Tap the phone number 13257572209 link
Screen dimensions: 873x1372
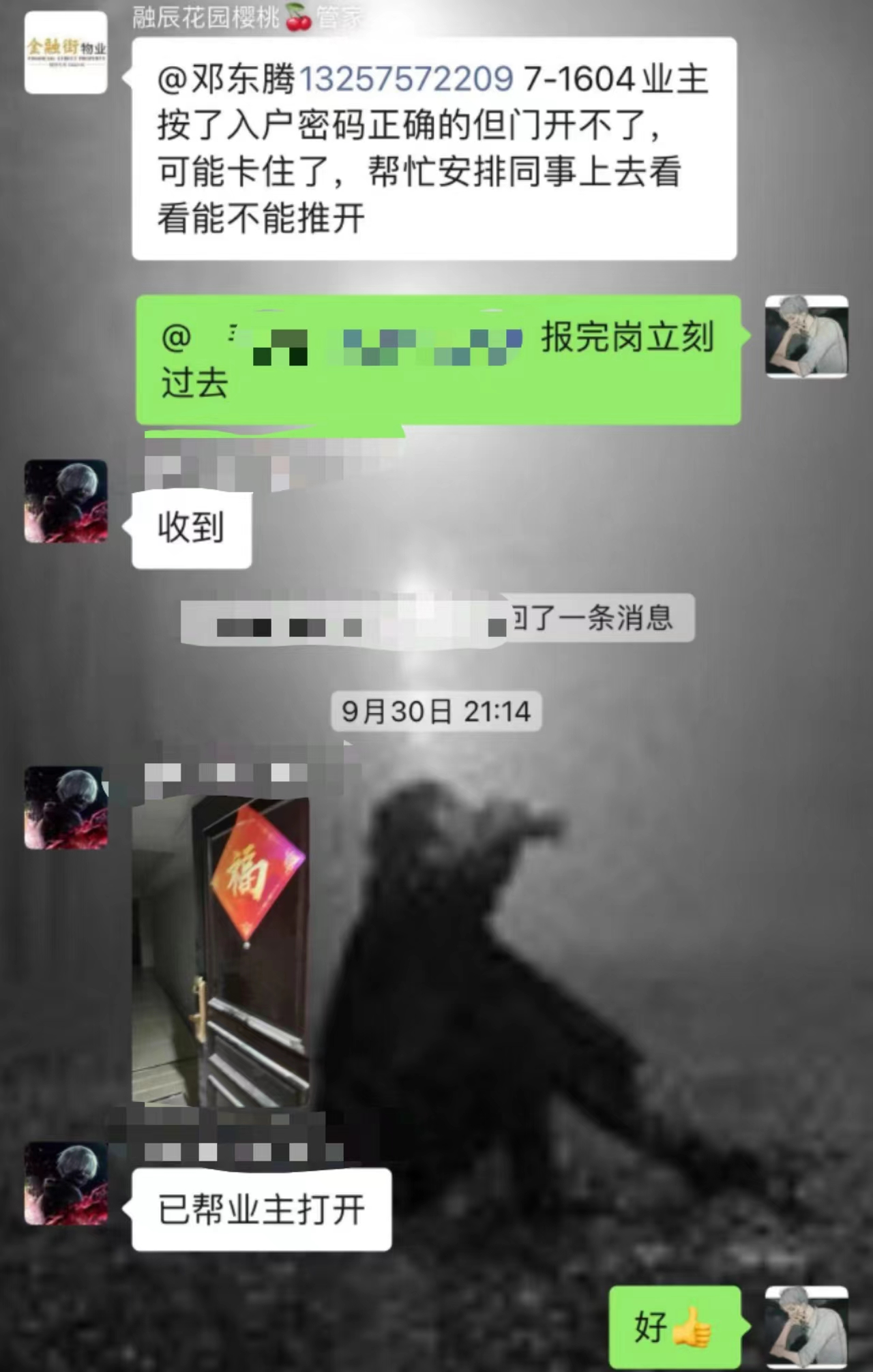point(406,79)
